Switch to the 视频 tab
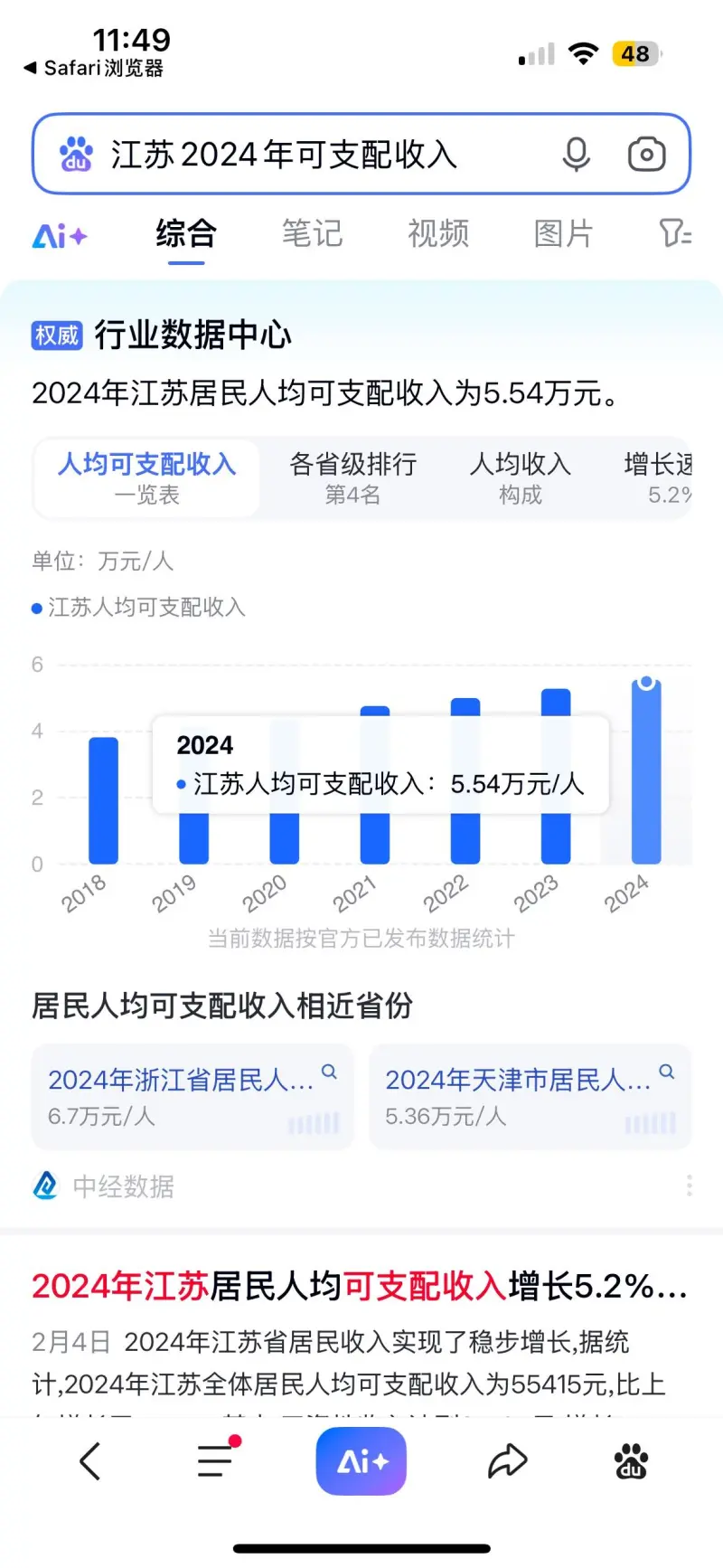This screenshot has height=1568, width=723. click(438, 233)
